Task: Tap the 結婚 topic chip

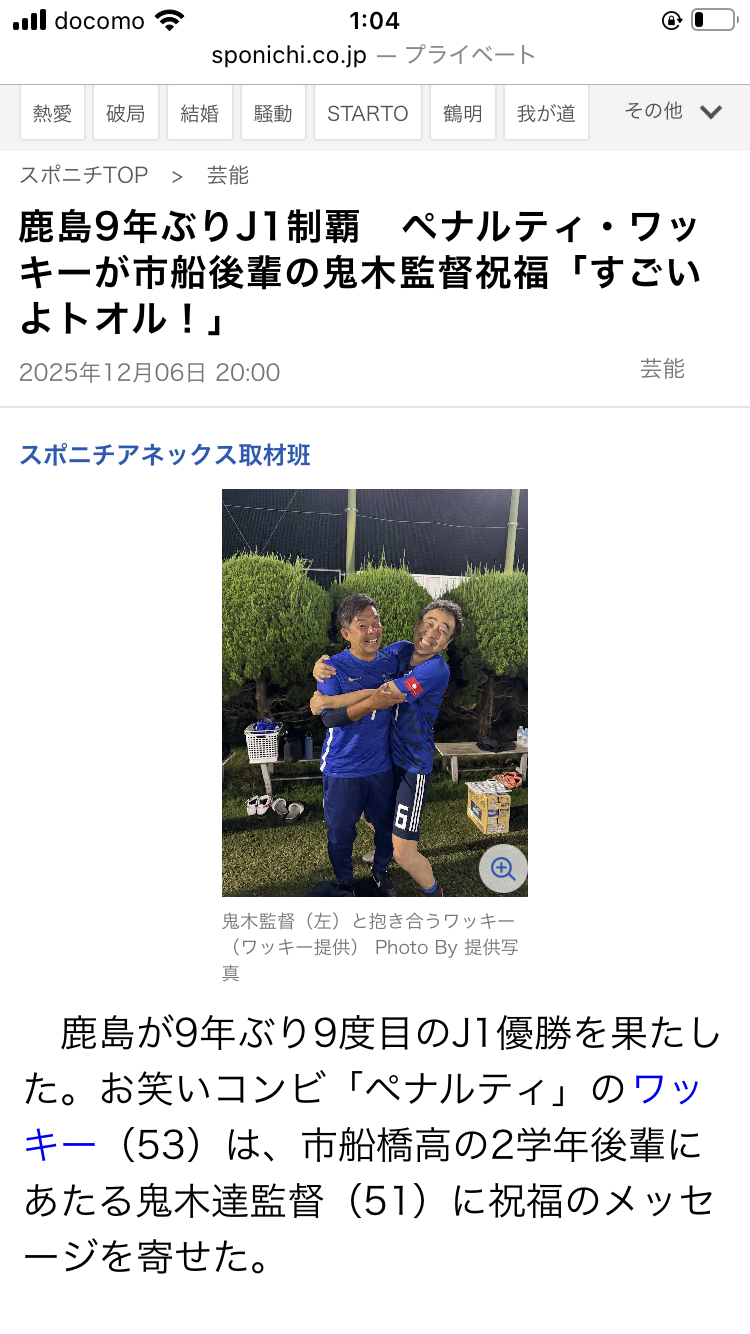Action: (200, 113)
